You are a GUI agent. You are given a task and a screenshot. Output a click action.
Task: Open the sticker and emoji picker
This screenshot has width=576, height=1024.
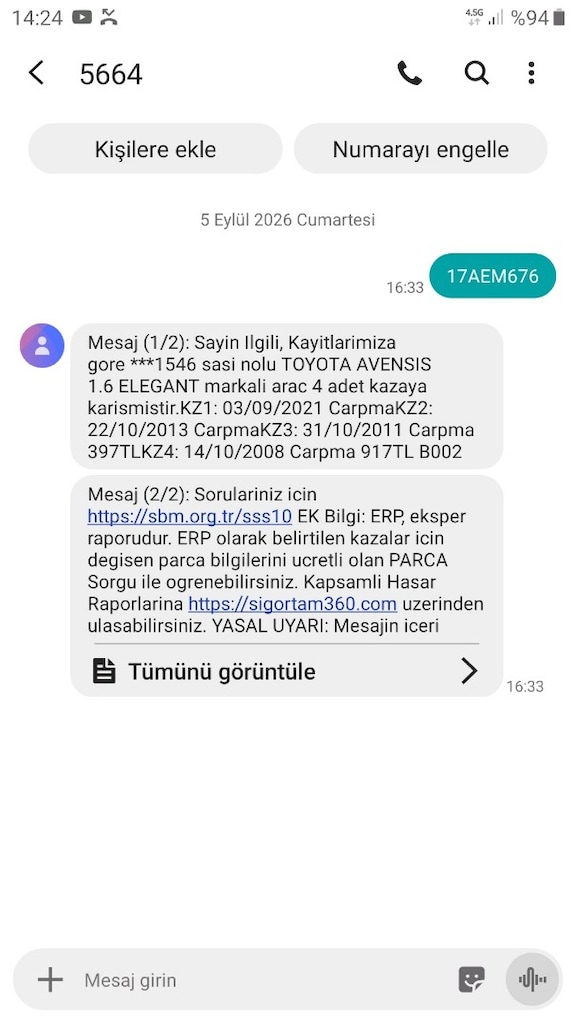point(472,980)
